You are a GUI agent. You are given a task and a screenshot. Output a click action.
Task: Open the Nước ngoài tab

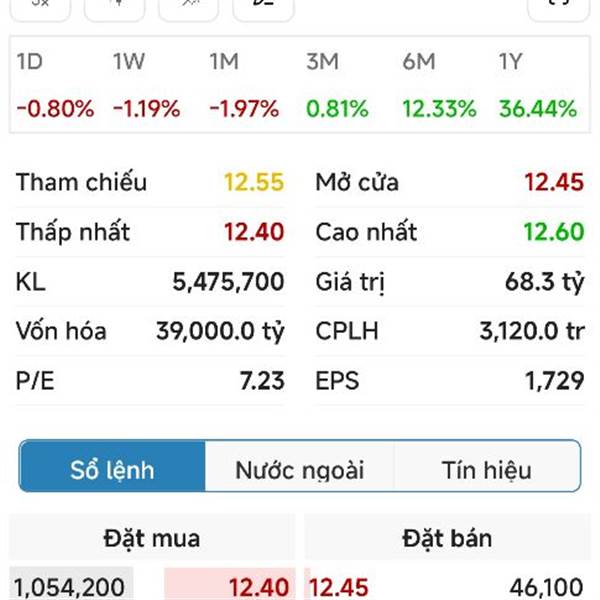[x=299, y=469]
